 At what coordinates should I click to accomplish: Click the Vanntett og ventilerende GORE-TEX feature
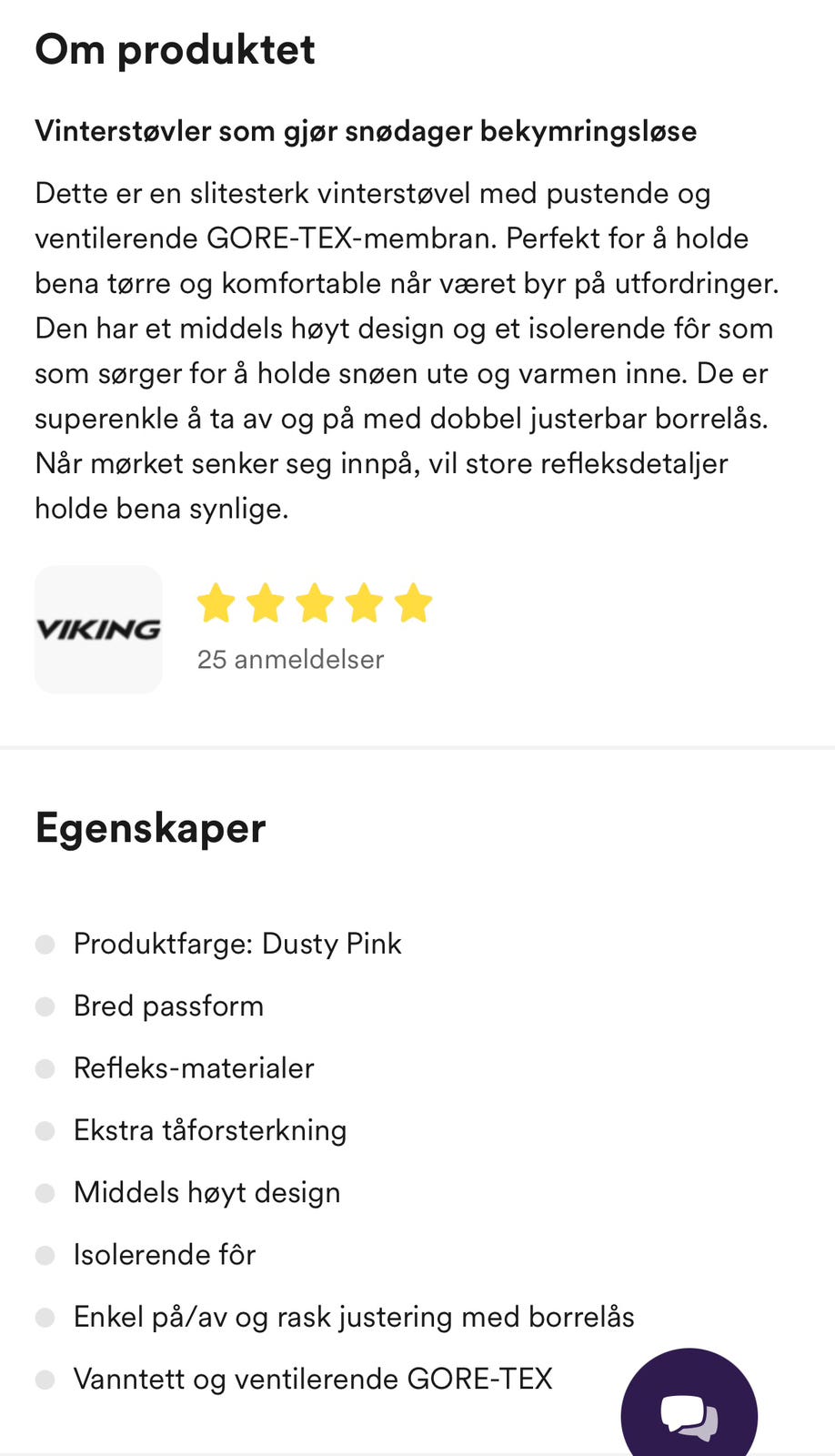tap(312, 1380)
